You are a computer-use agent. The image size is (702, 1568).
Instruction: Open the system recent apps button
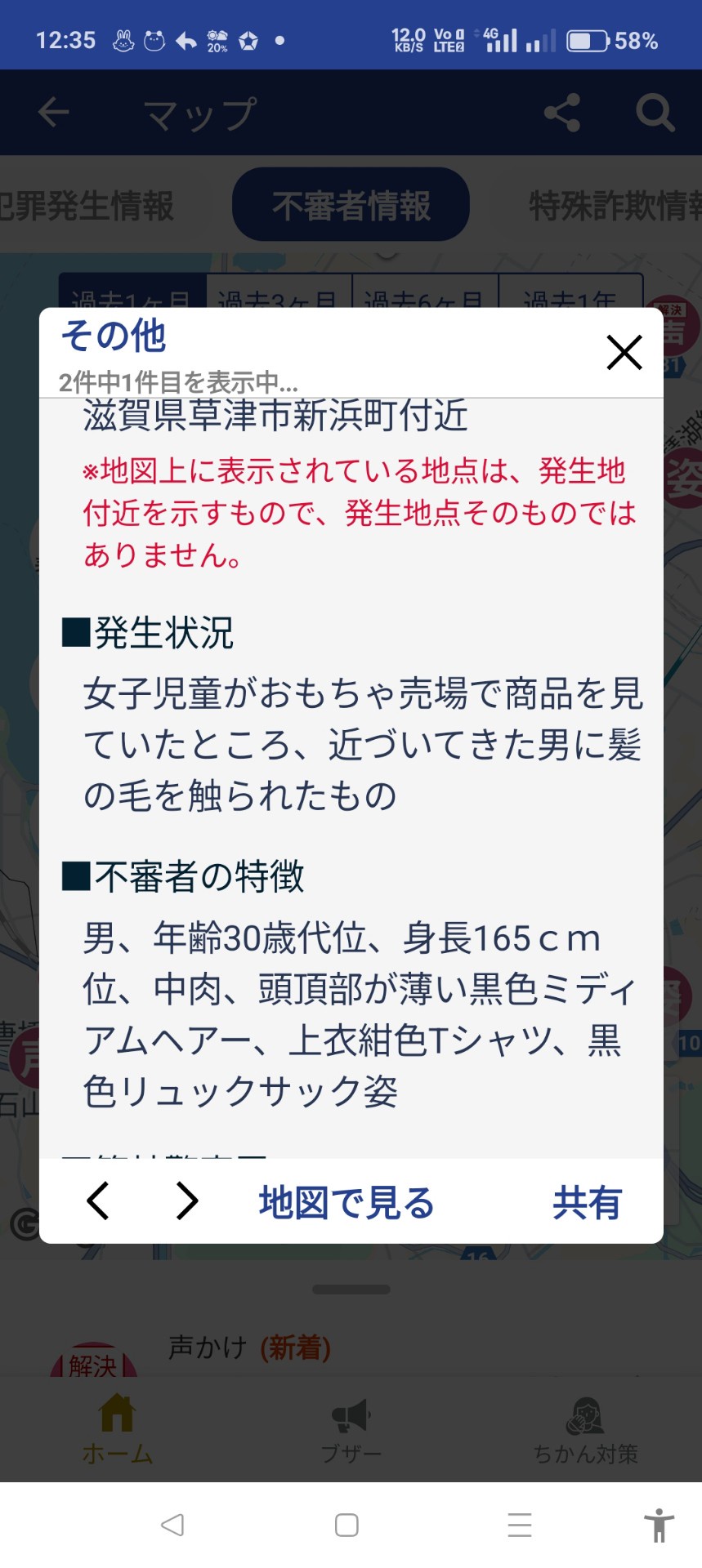pos(520,1525)
